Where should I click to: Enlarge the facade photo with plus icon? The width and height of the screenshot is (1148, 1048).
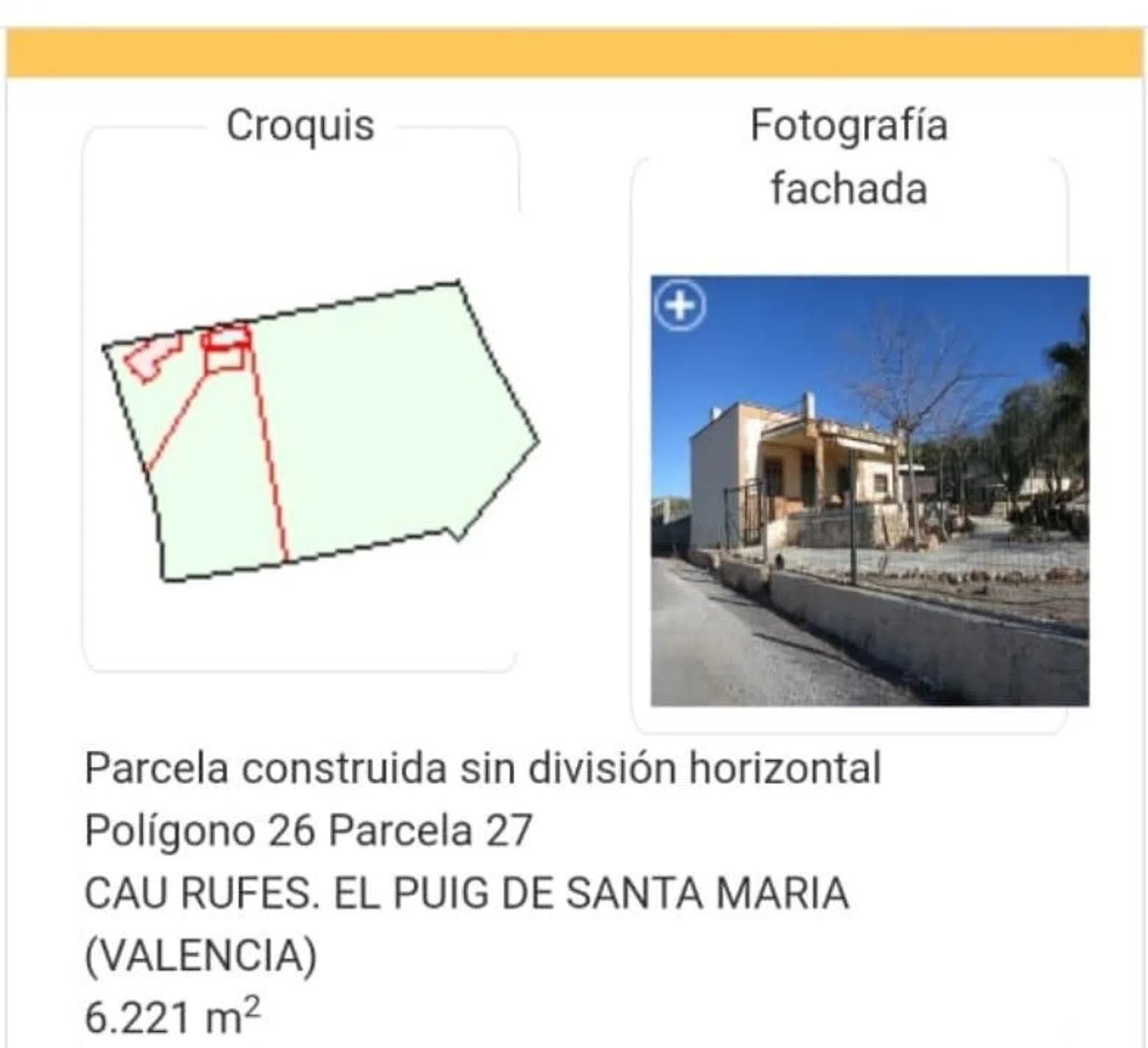click(680, 305)
